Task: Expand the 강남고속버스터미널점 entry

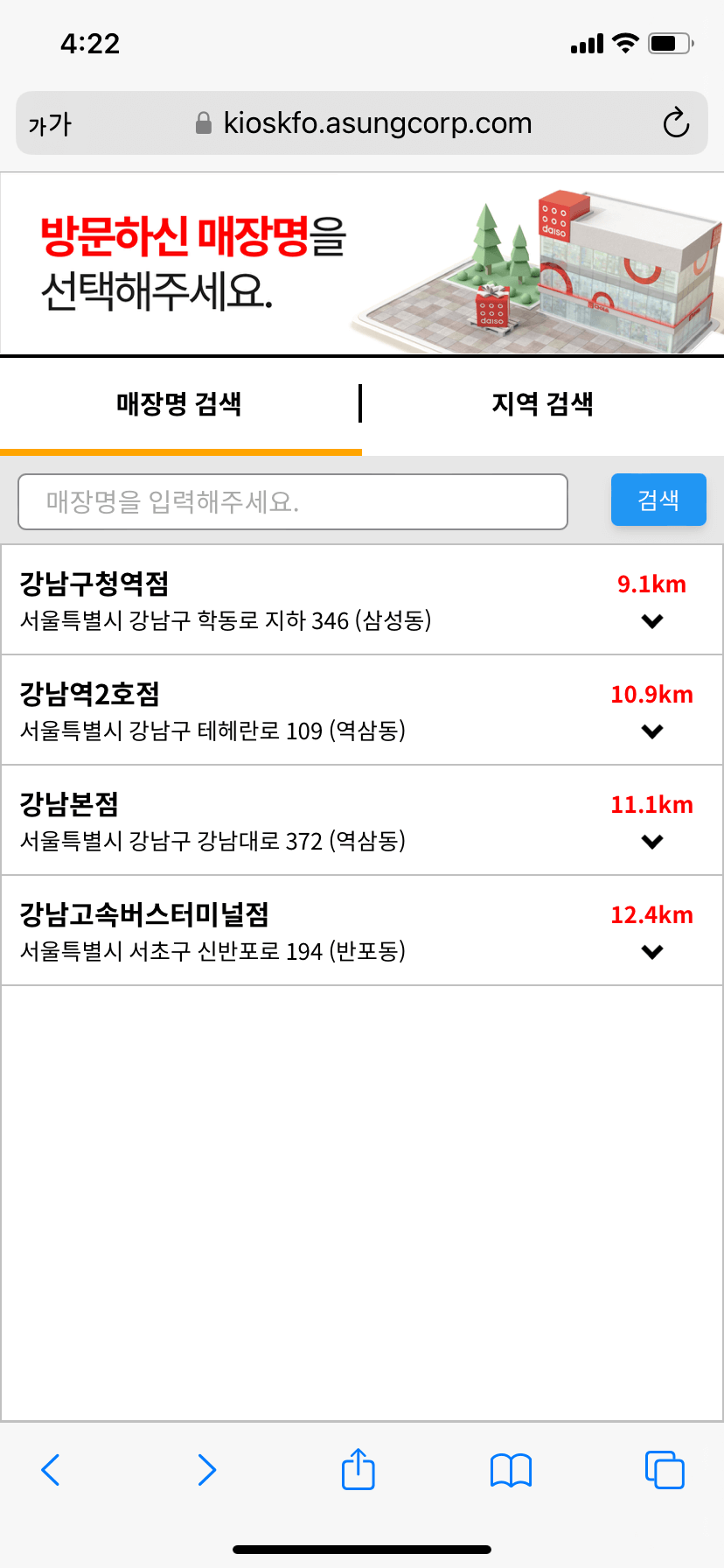Action: tap(651, 953)
